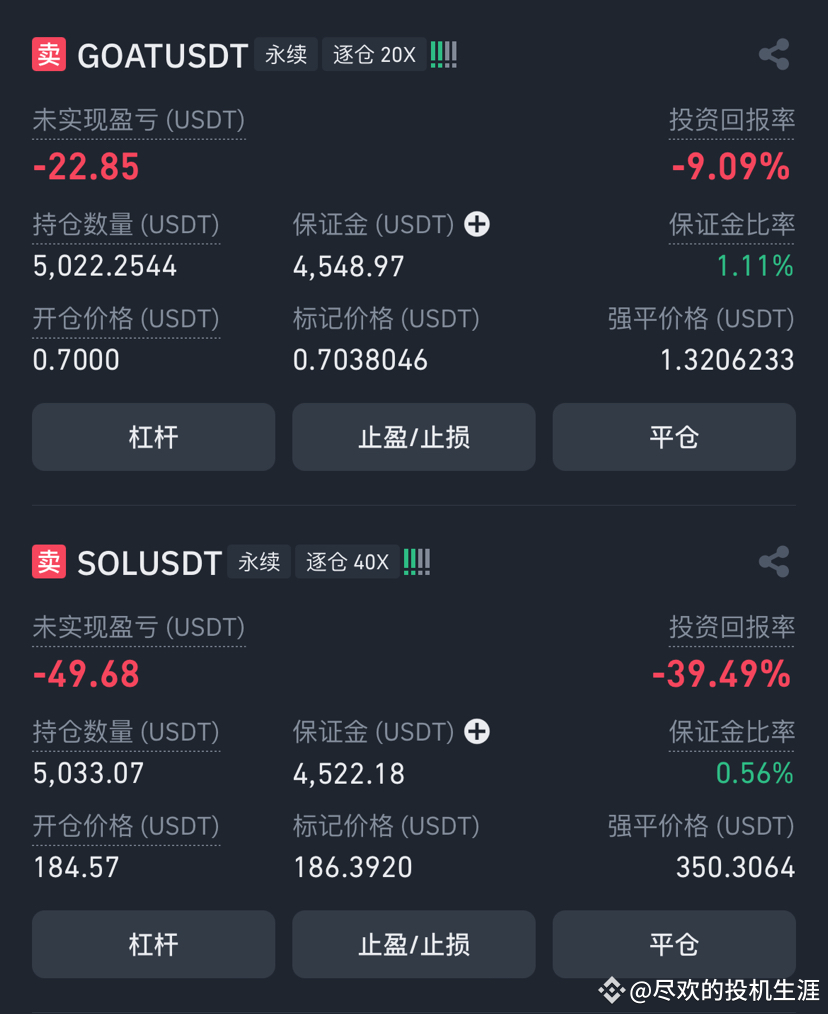Share the SOLUSDT position via share icon
This screenshot has height=1014, width=828.
(x=774, y=561)
